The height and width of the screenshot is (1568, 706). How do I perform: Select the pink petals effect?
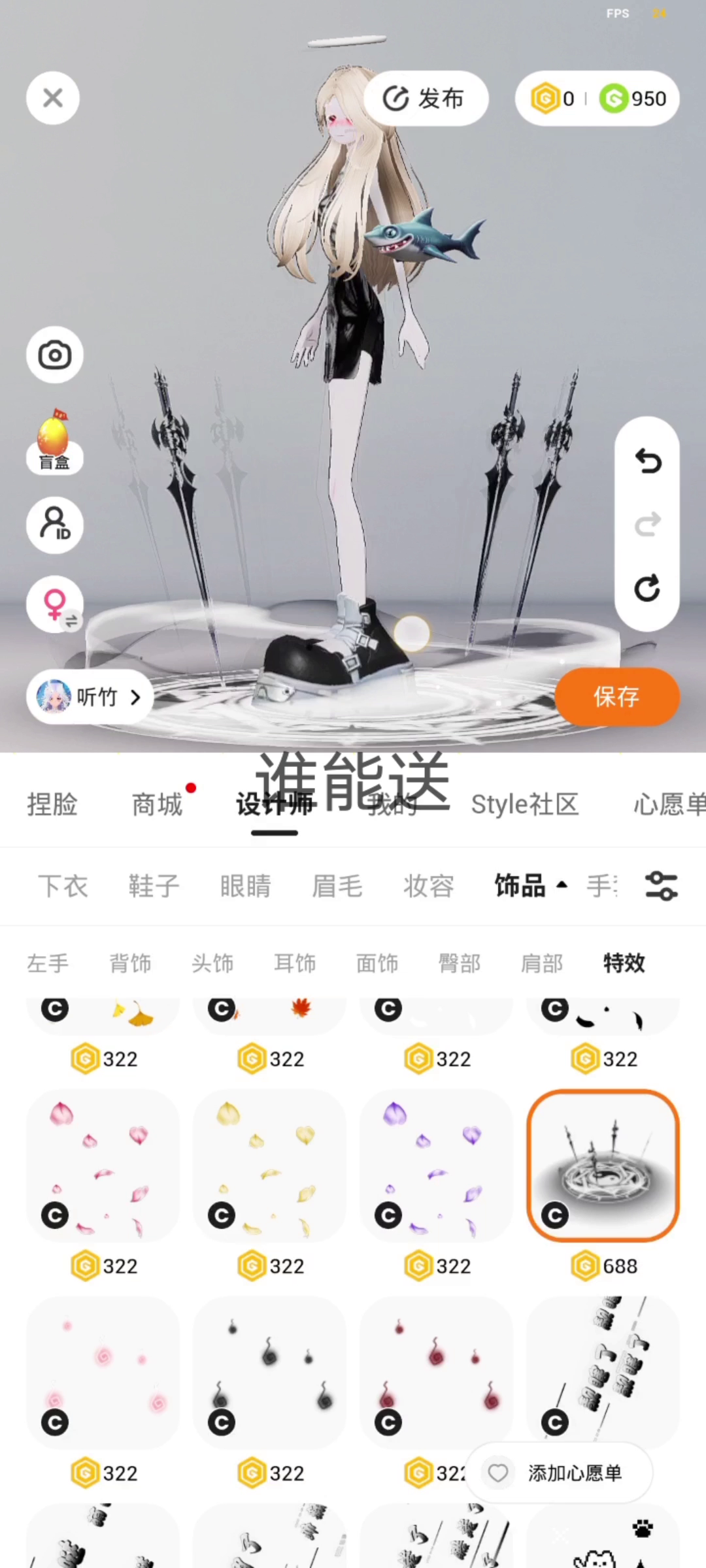coord(103,1166)
